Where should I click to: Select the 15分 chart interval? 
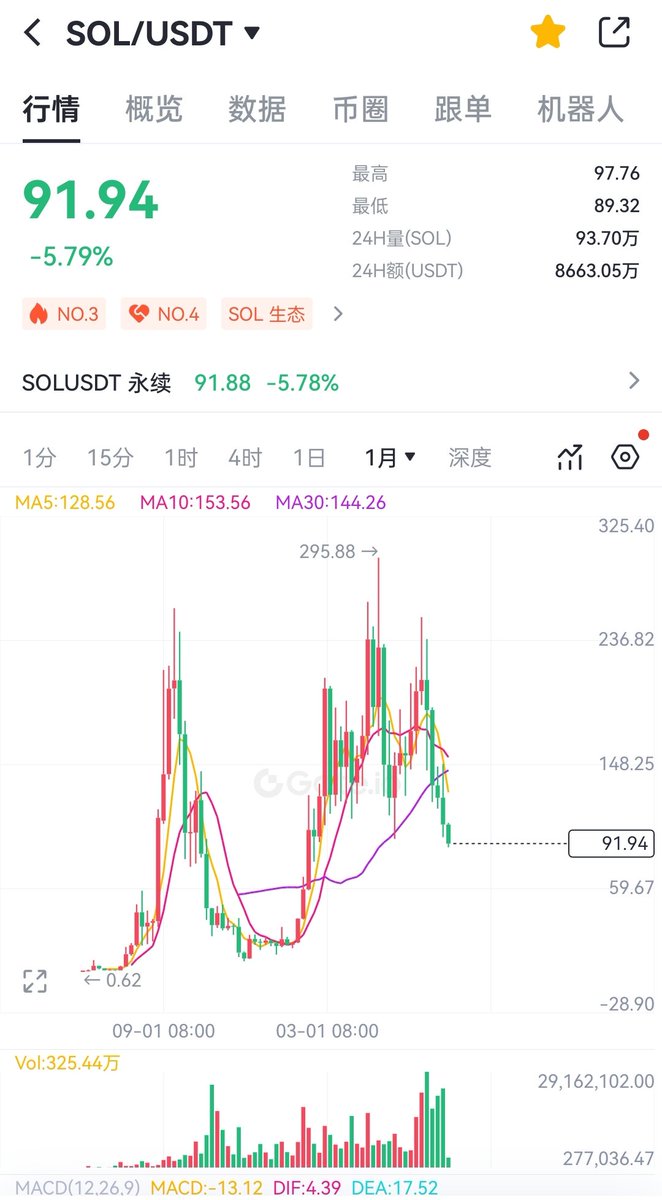coord(110,458)
